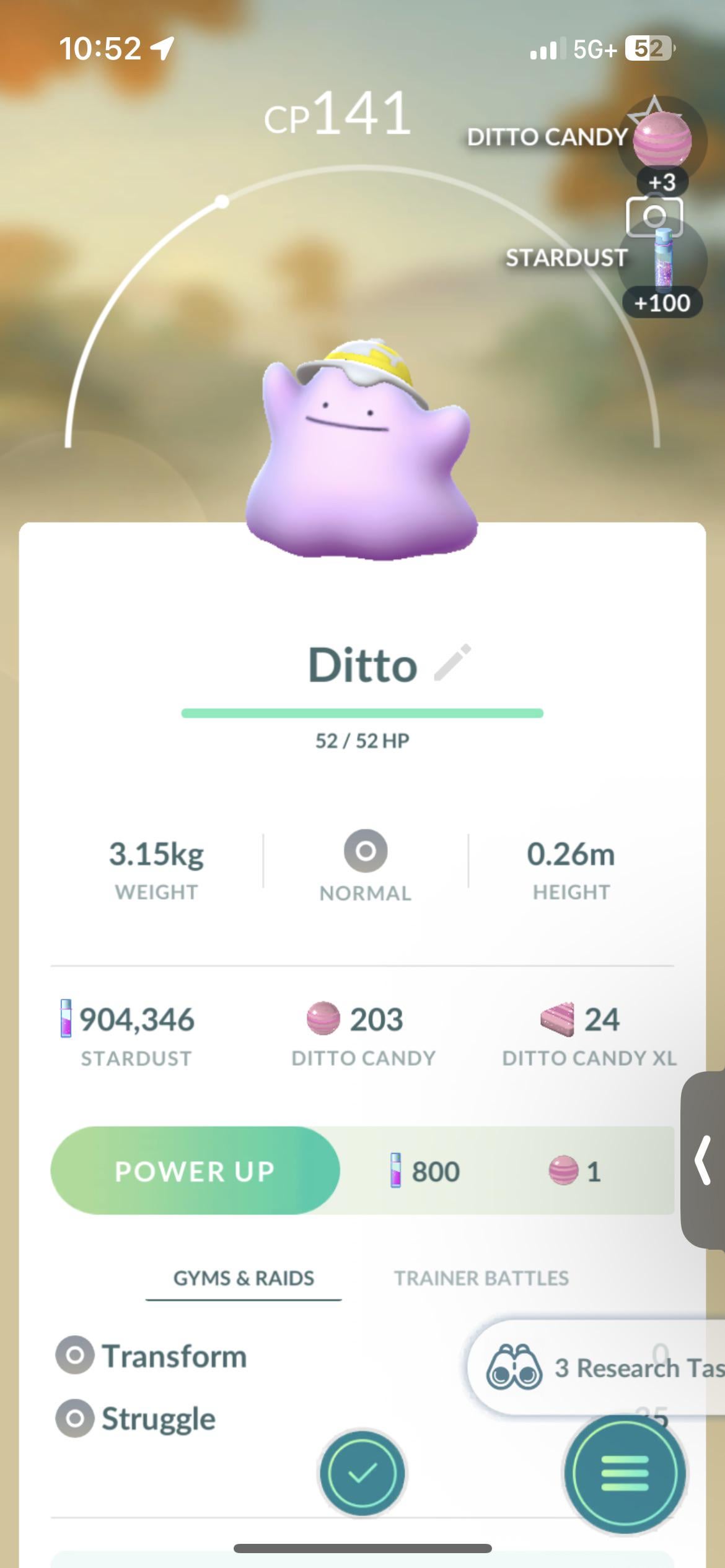Tap the Ditto model to animate
Image resolution: width=725 pixels, height=1568 pixels.
[x=362, y=458]
